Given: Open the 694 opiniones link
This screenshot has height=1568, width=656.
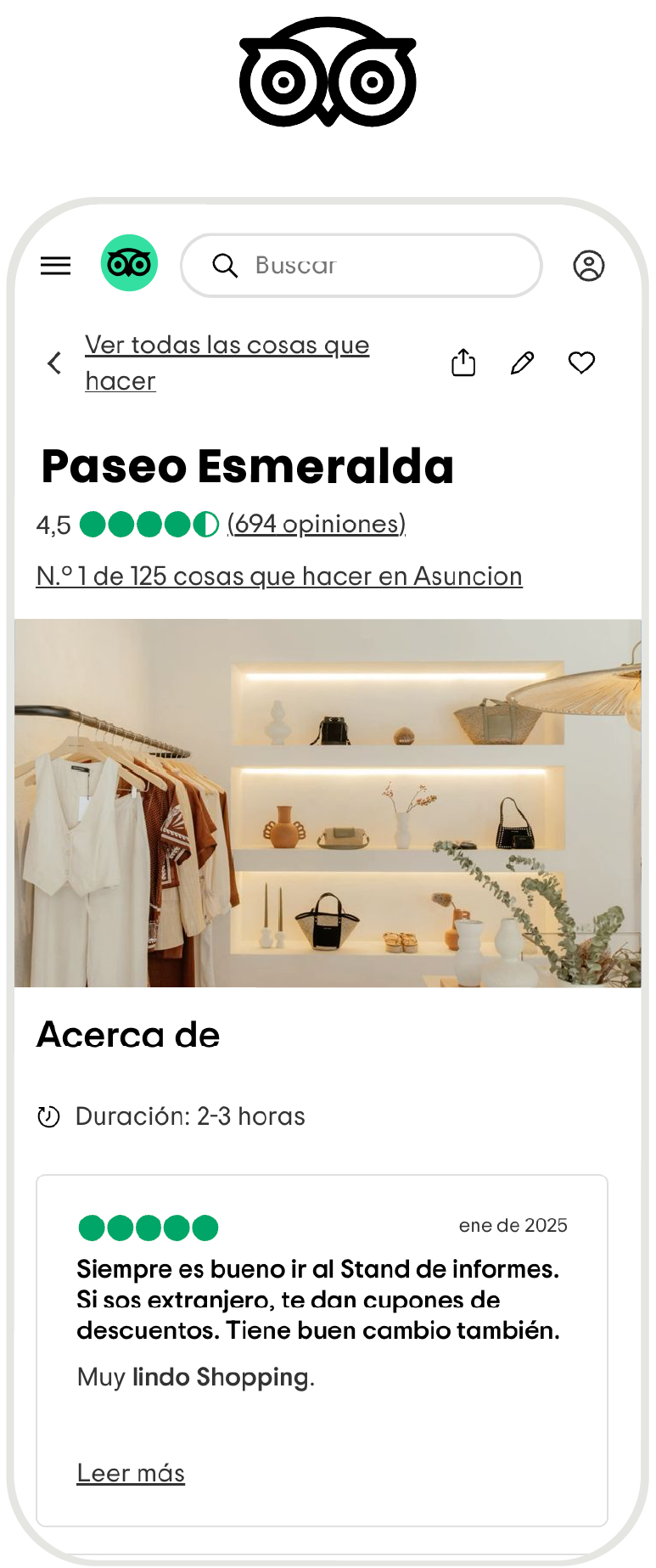Looking at the screenshot, I should click(x=317, y=524).
